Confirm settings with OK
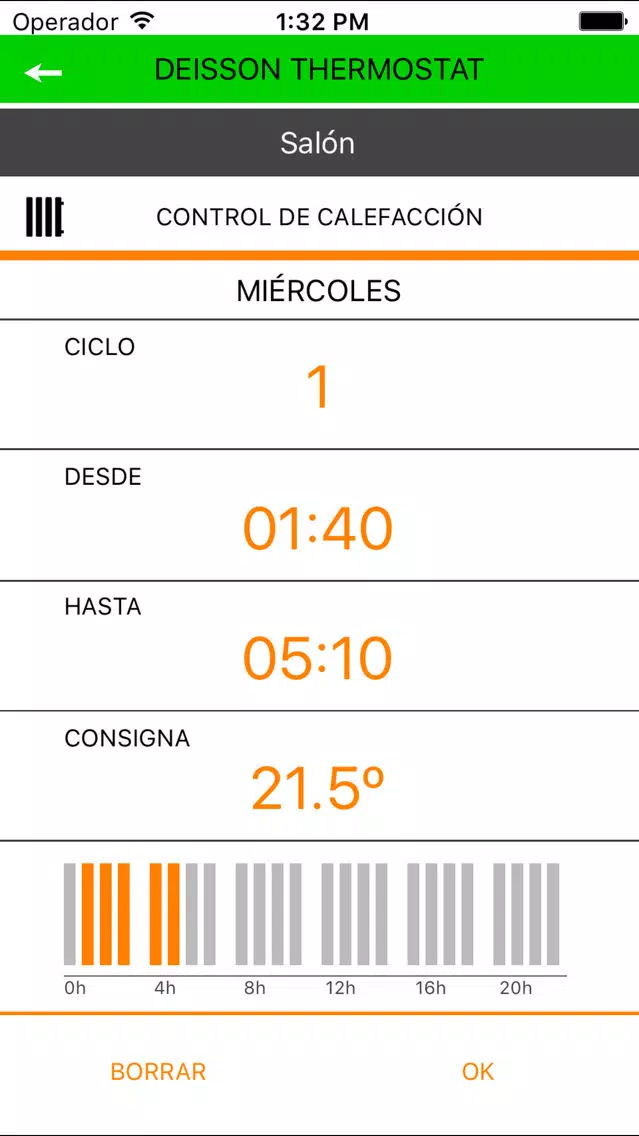The height and width of the screenshot is (1136, 639). click(x=478, y=1071)
